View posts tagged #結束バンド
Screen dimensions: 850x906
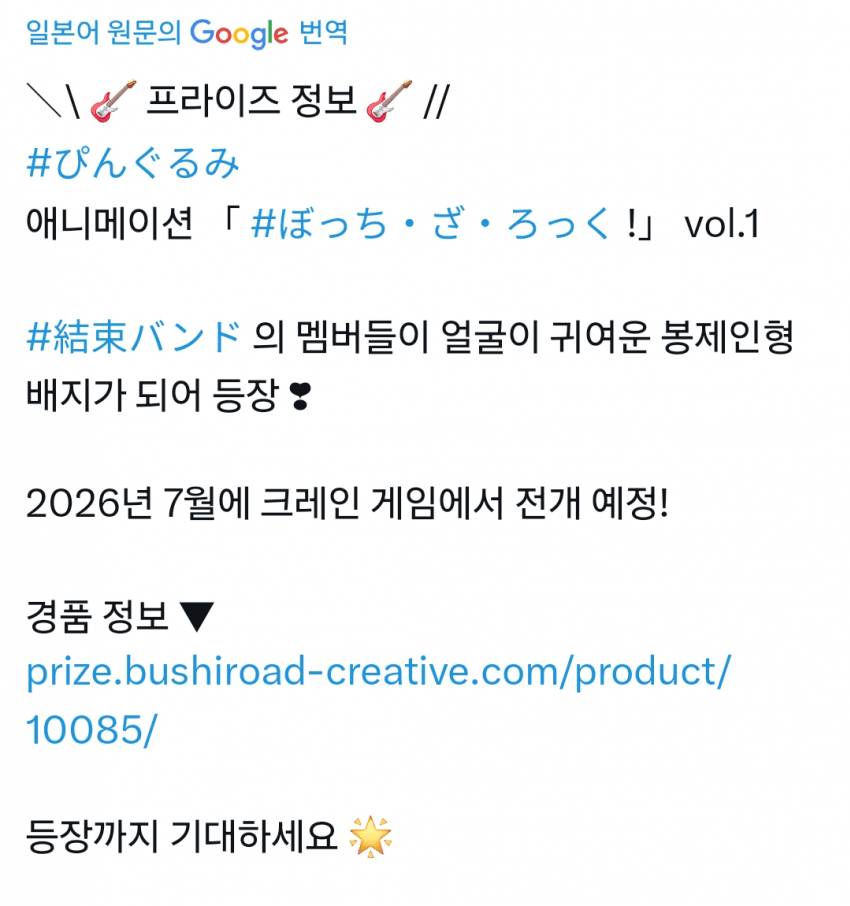pyautogui.click(x=133, y=337)
